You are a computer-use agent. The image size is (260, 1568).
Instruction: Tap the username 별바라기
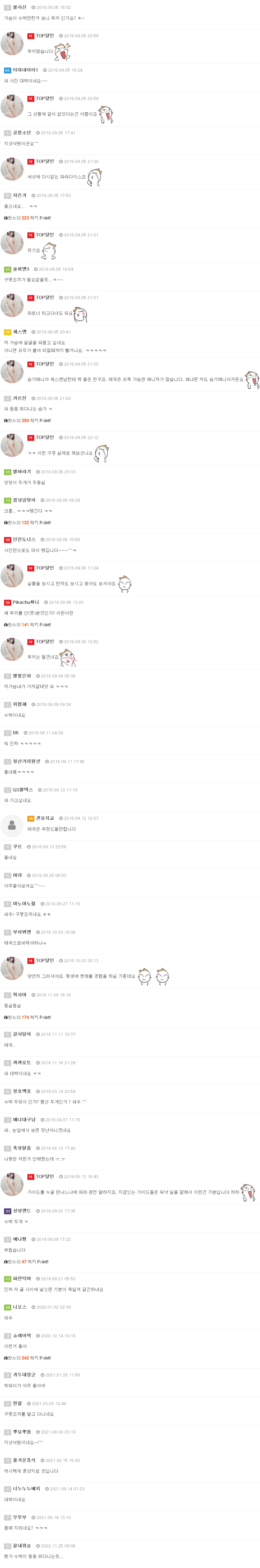[22, 472]
